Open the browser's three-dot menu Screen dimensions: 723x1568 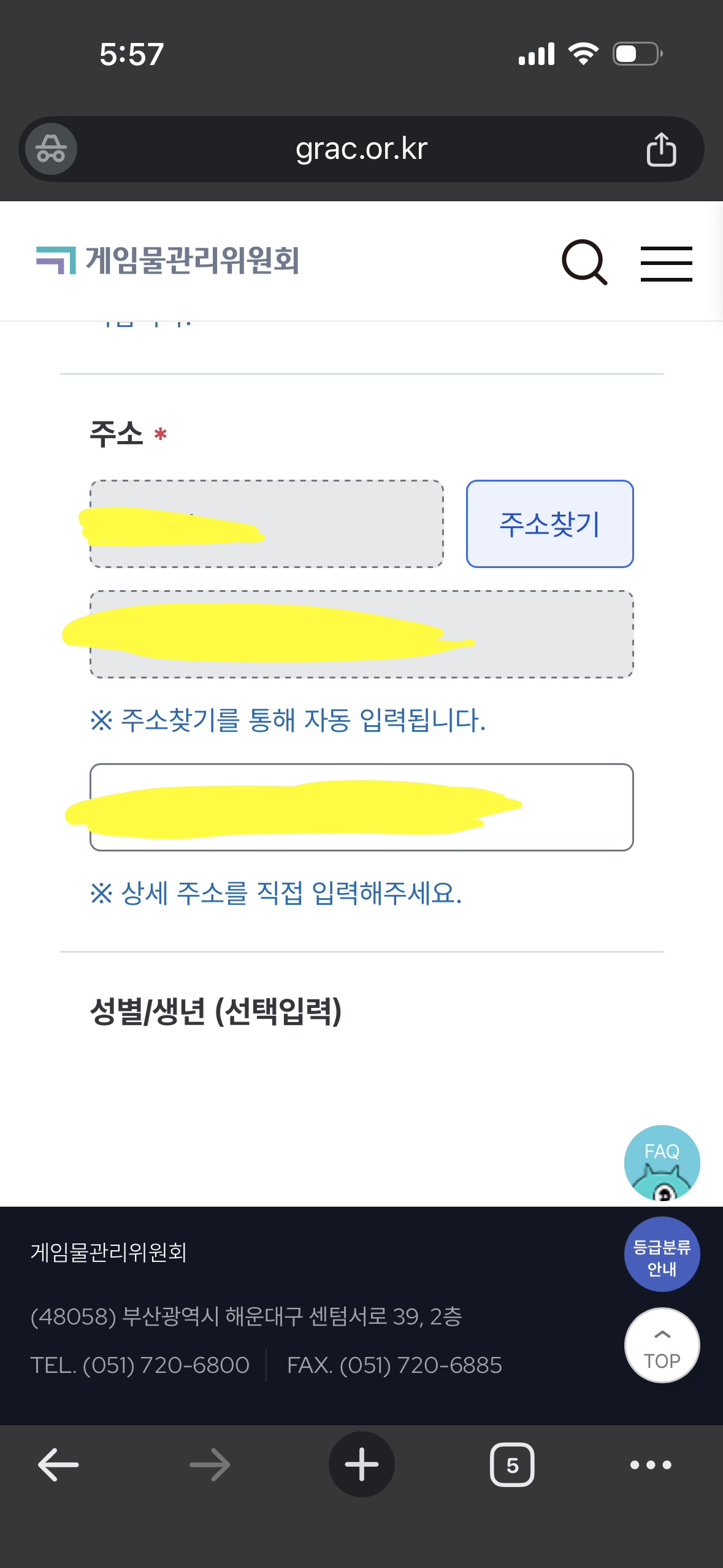(x=651, y=1465)
